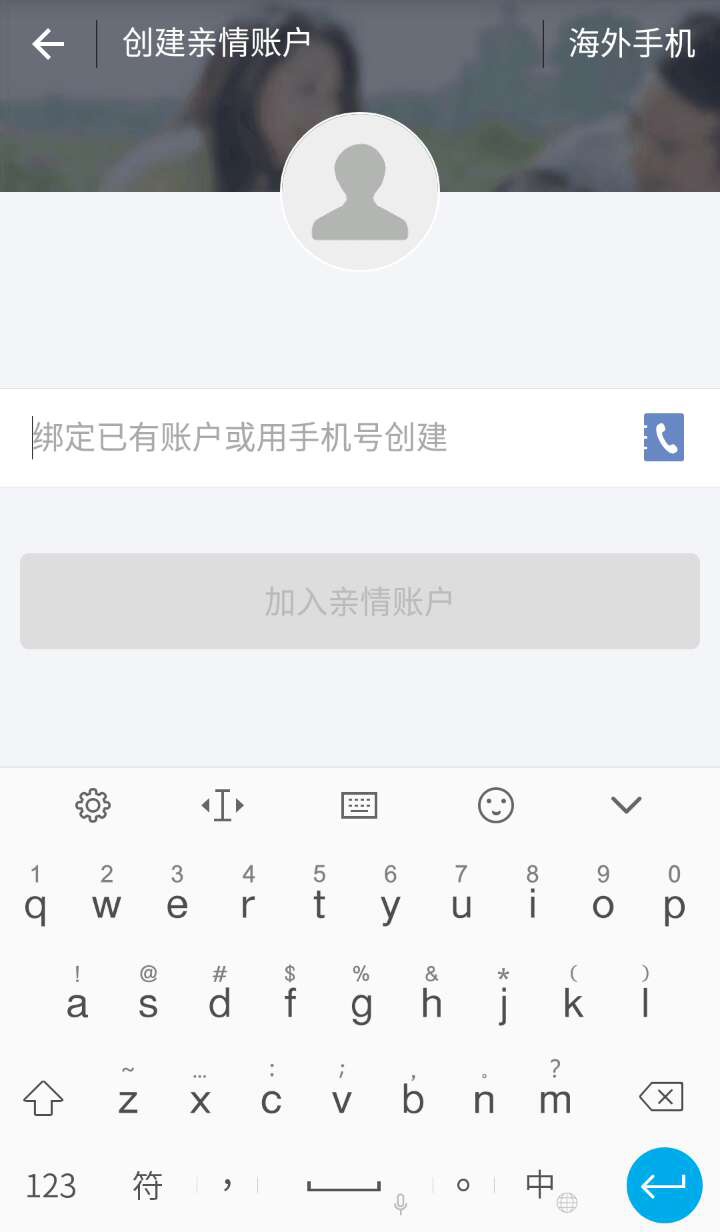720x1232 pixels.
Task: Tap the 加入亲情账户 button
Action: [360, 601]
